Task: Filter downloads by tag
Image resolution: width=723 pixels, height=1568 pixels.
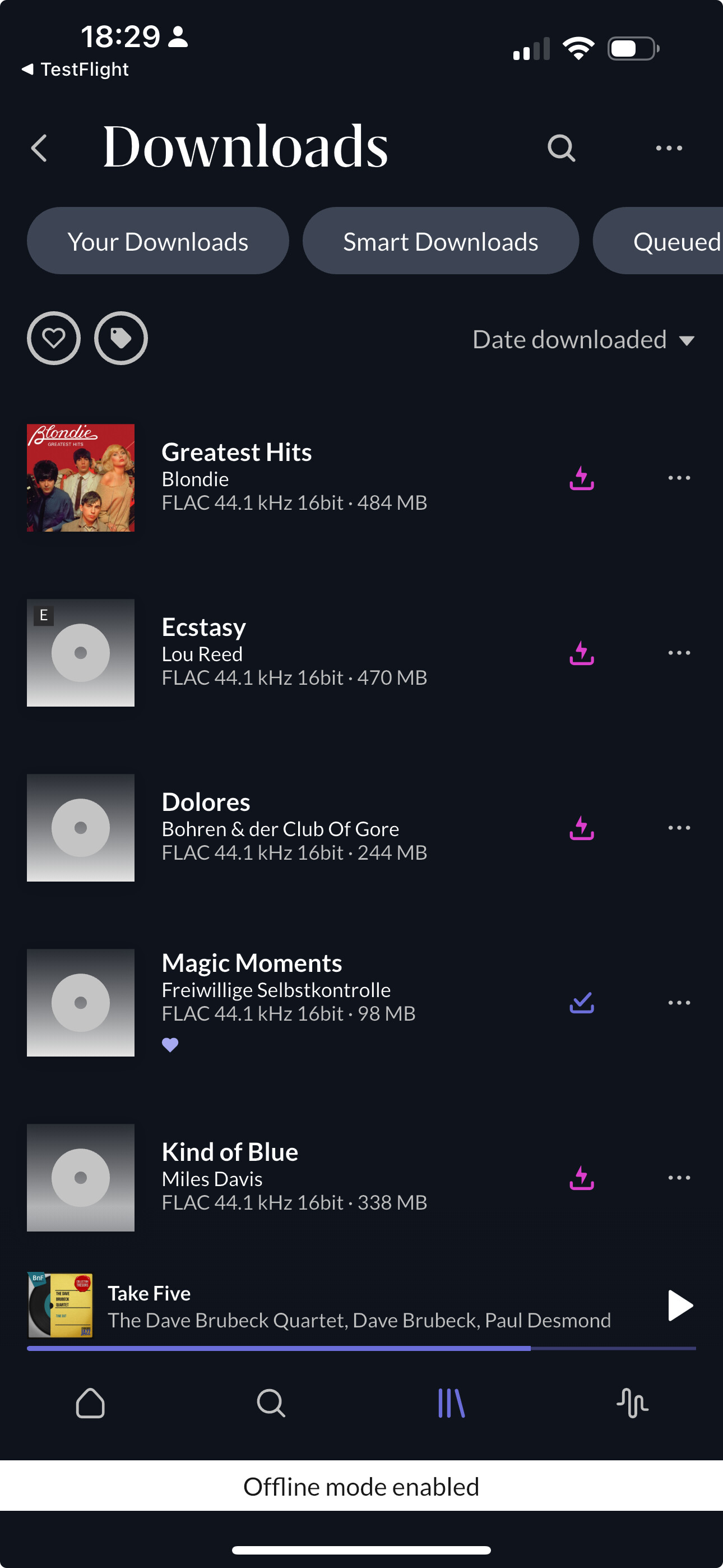Action: (x=121, y=338)
